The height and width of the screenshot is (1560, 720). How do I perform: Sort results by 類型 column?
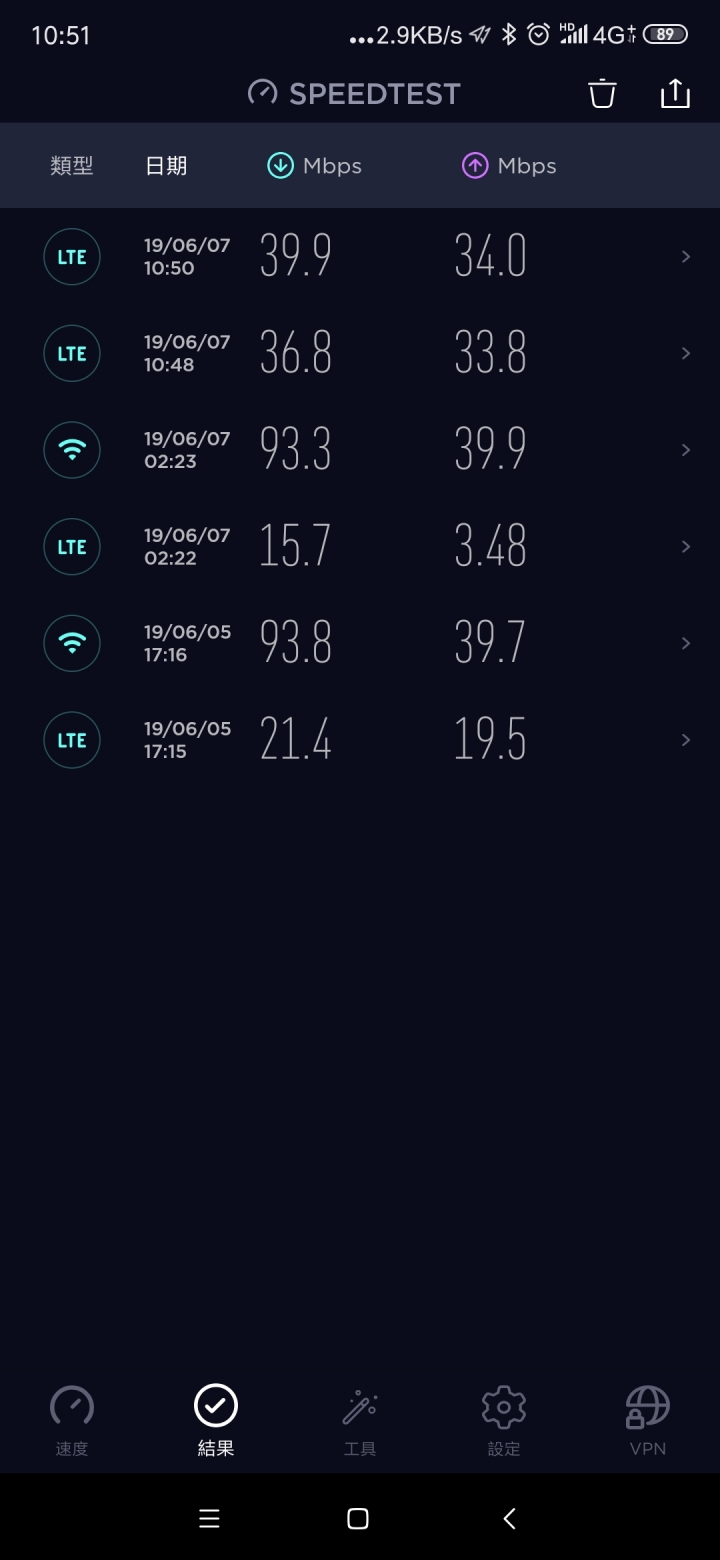click(72, 166)
